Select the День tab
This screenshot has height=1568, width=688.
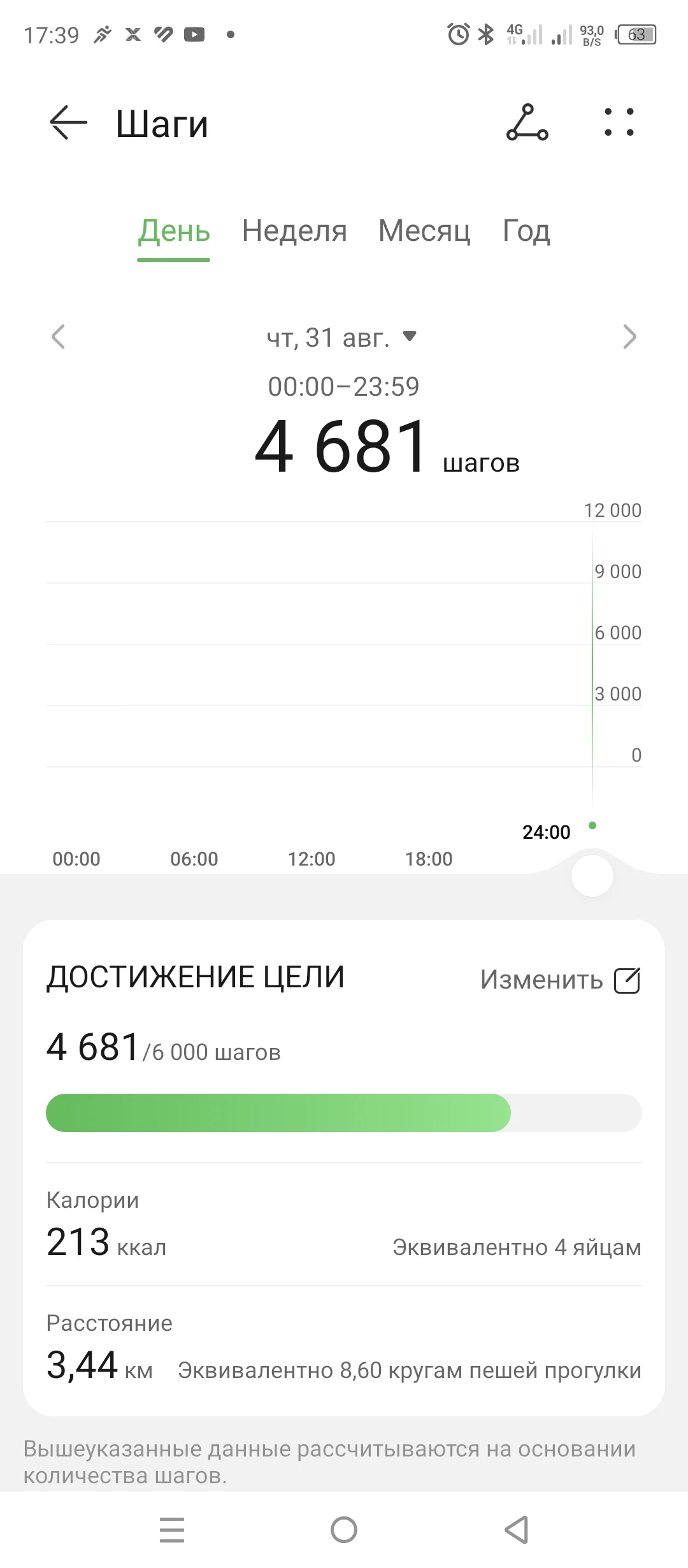pyautogui.click(x=174, y=231)
